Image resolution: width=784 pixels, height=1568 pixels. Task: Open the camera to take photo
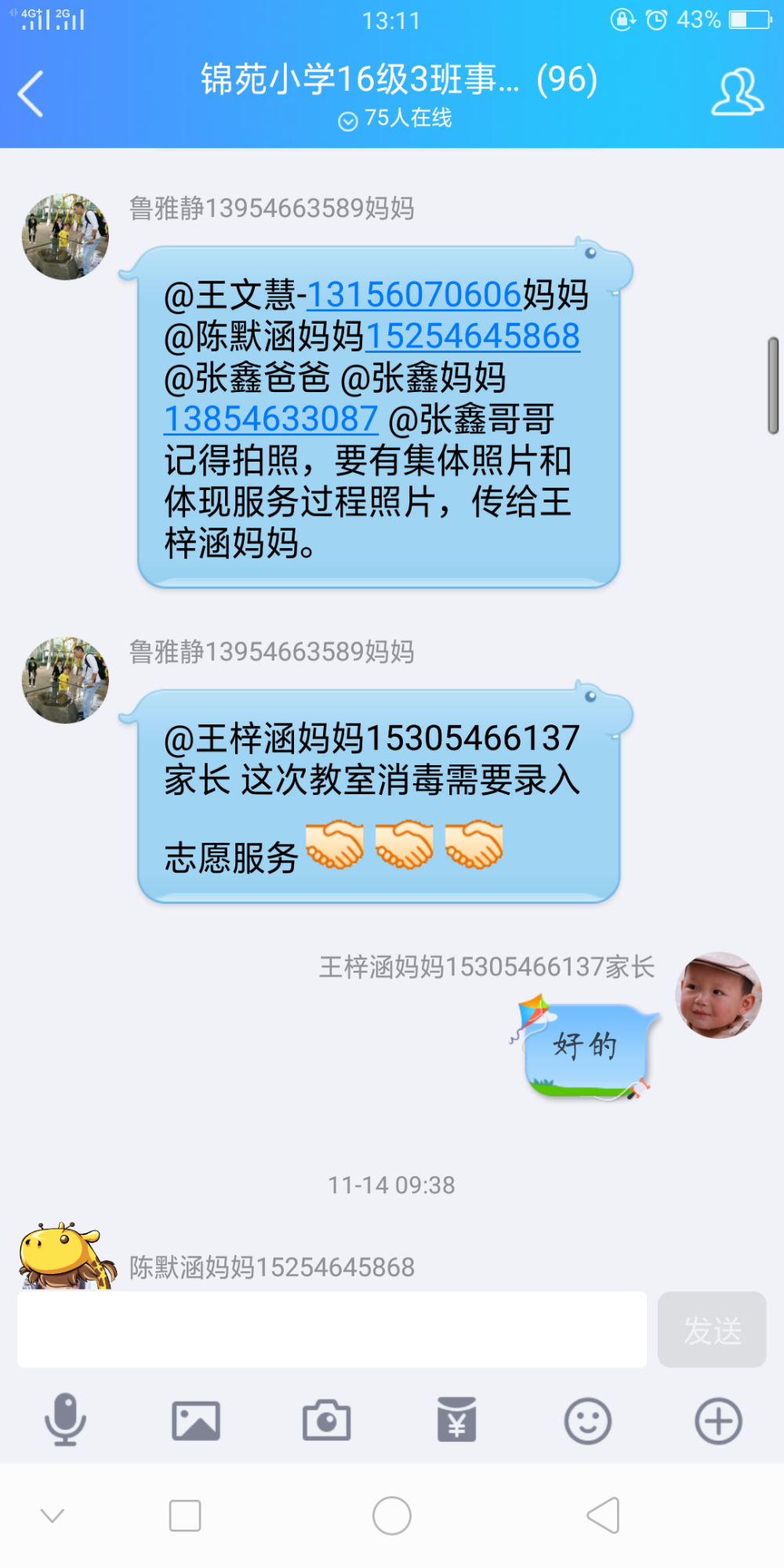(327, 1421)
